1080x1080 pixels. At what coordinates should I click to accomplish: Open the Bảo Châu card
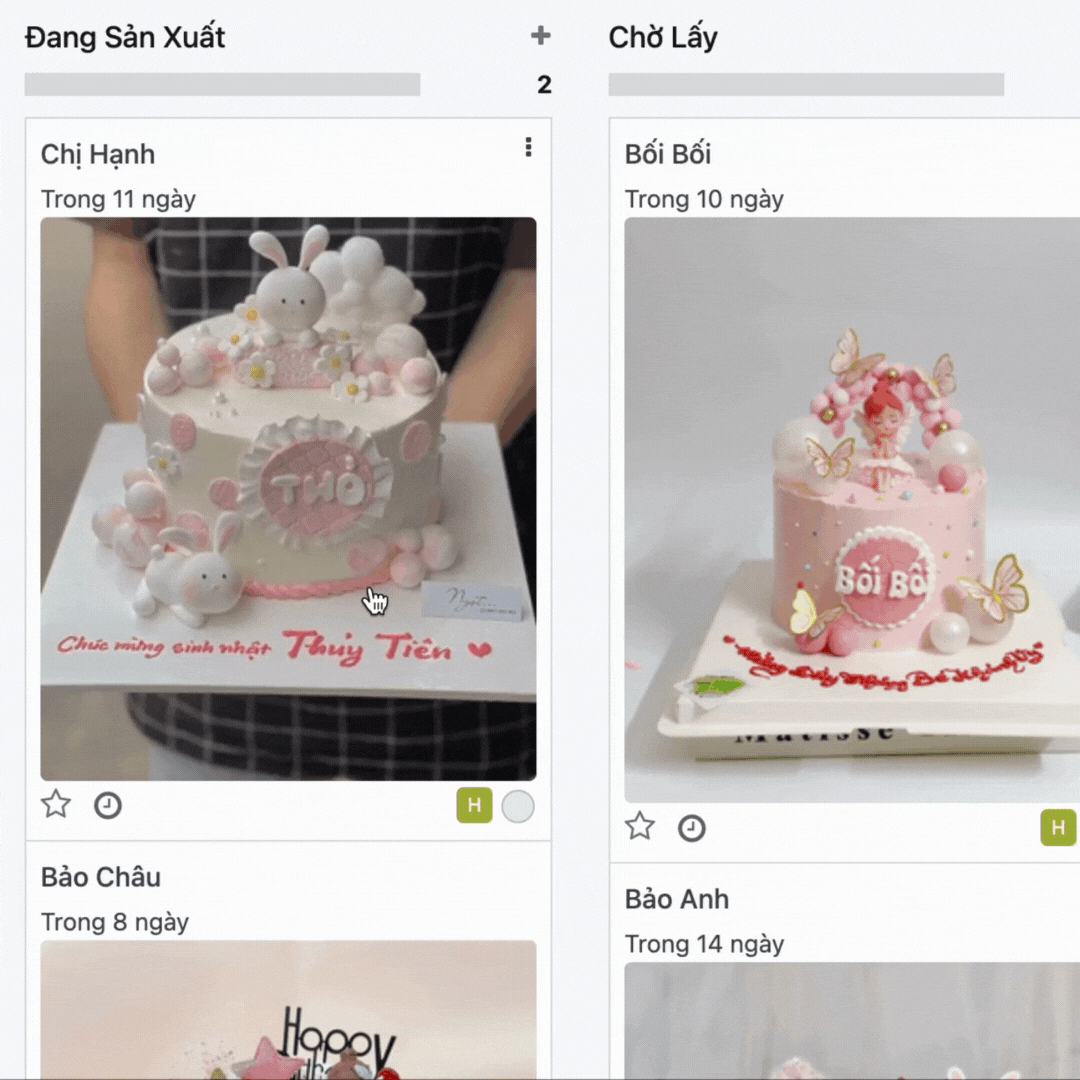pos(100,877)
